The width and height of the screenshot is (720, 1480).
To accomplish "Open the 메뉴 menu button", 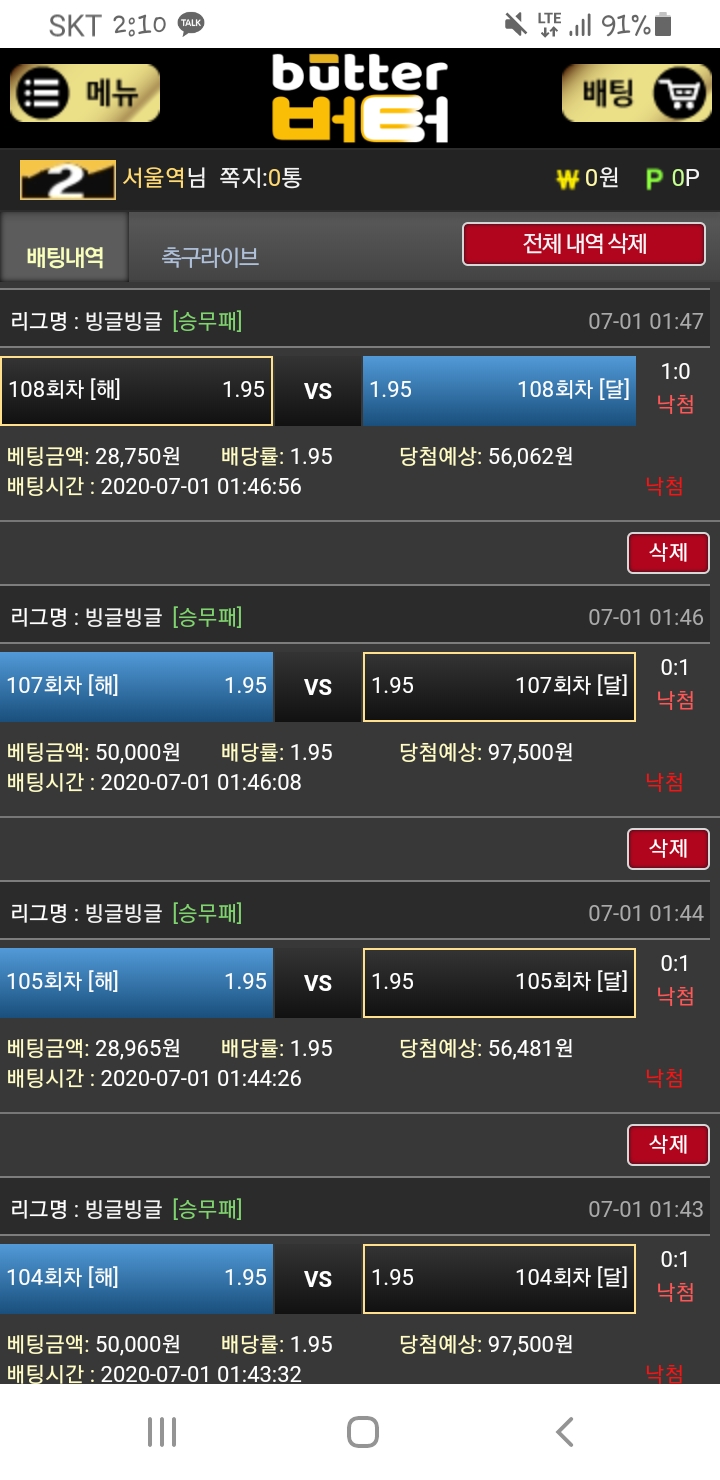I will 85,94.
